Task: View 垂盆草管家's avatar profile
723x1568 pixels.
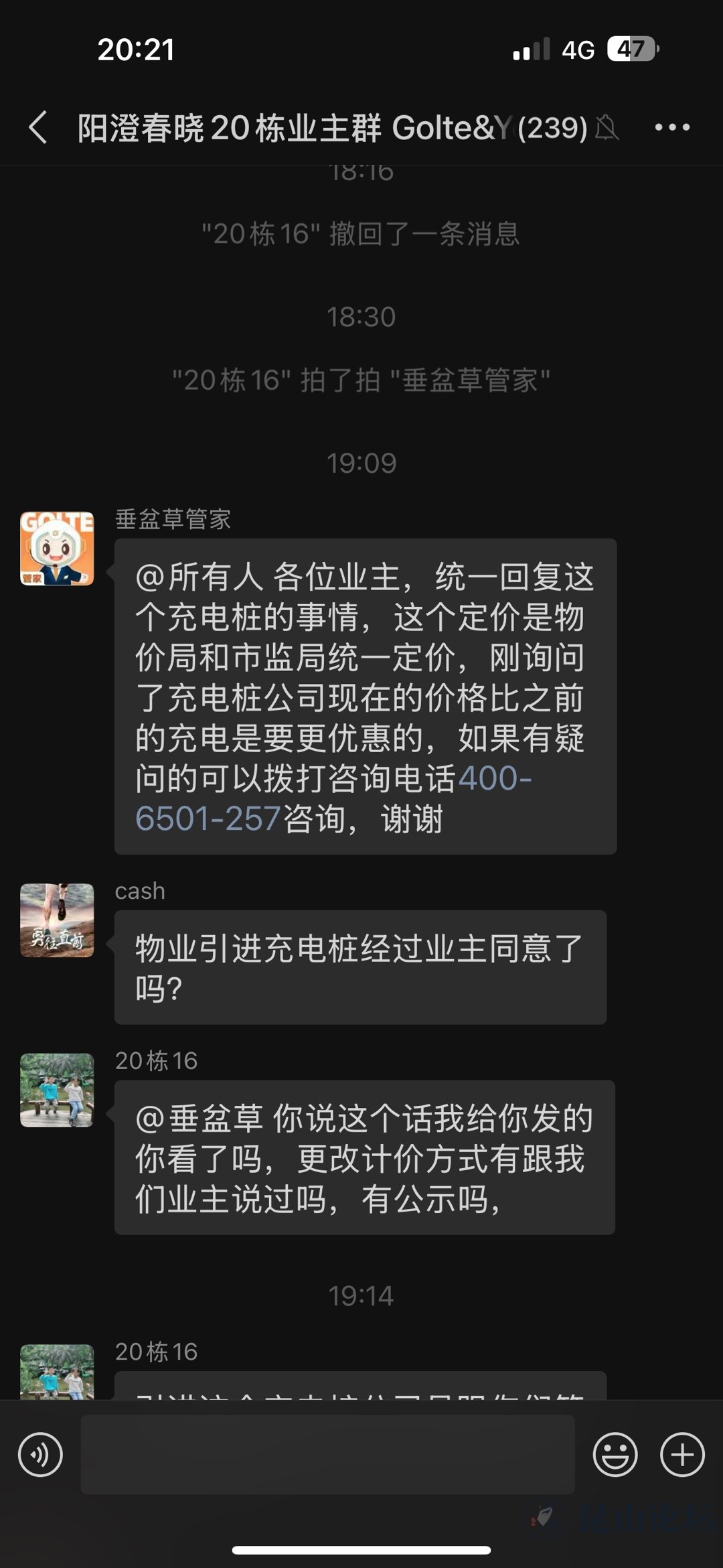Action: pos(57,549)
